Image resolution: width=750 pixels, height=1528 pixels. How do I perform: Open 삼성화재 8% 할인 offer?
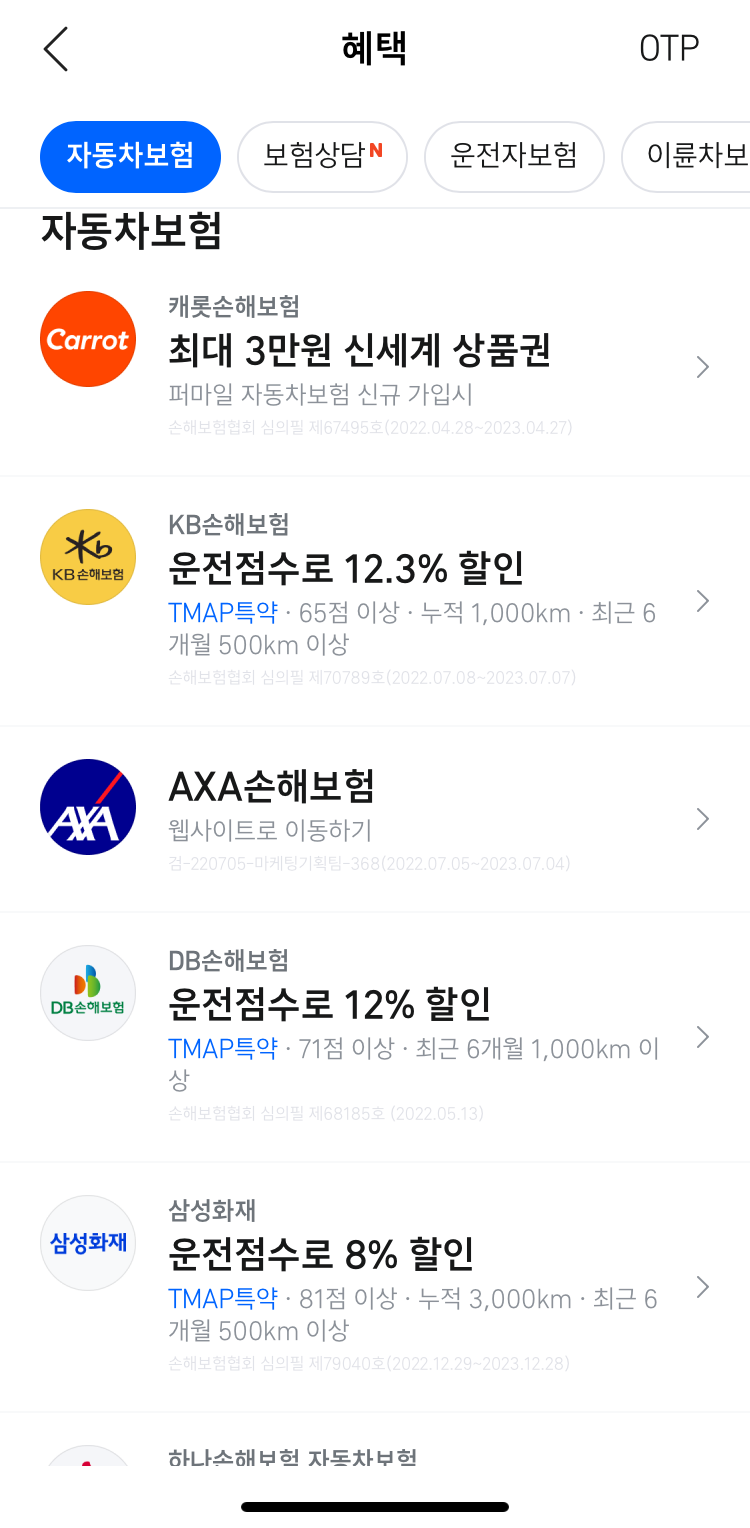click(x=375, y=1287)
